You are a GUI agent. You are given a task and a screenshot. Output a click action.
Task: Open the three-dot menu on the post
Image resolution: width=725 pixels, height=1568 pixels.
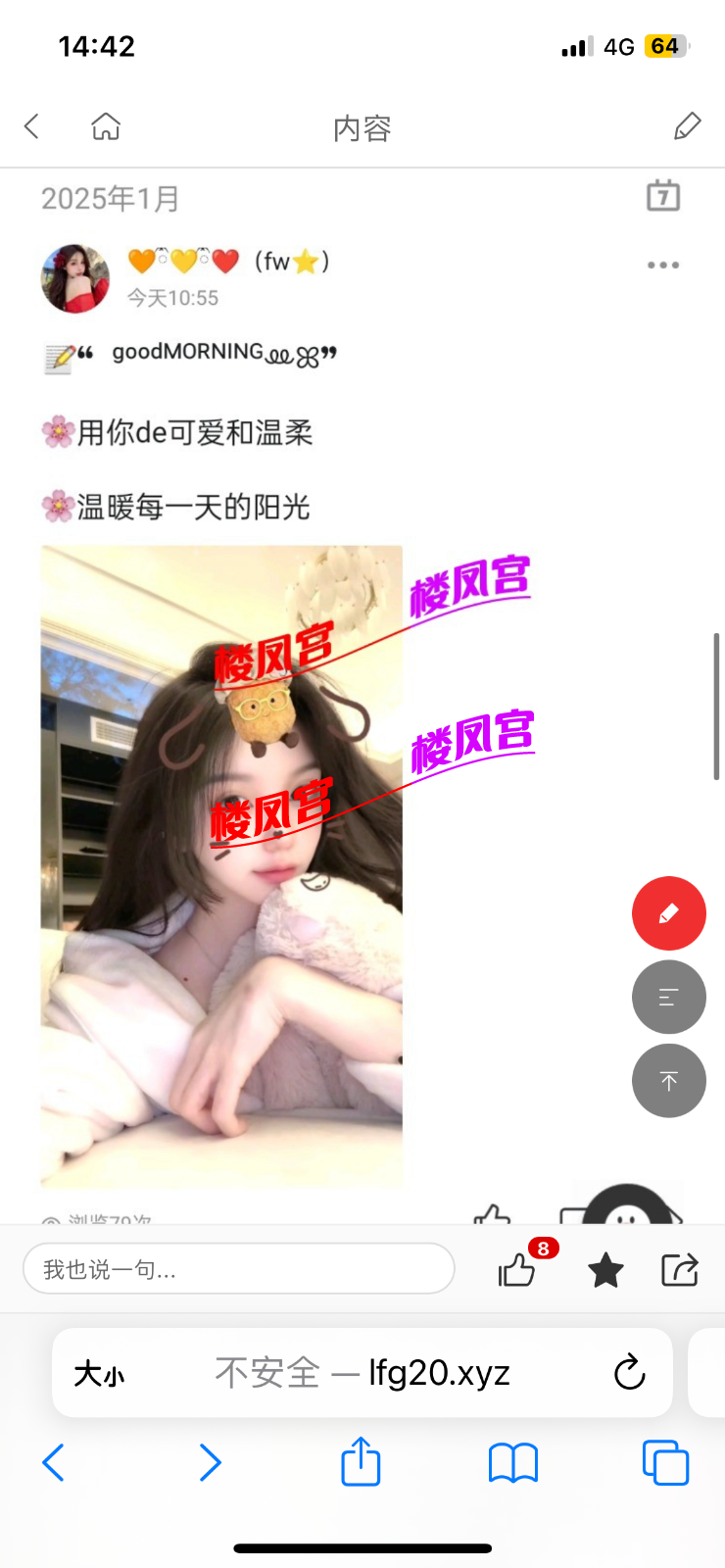coord(663,265)
